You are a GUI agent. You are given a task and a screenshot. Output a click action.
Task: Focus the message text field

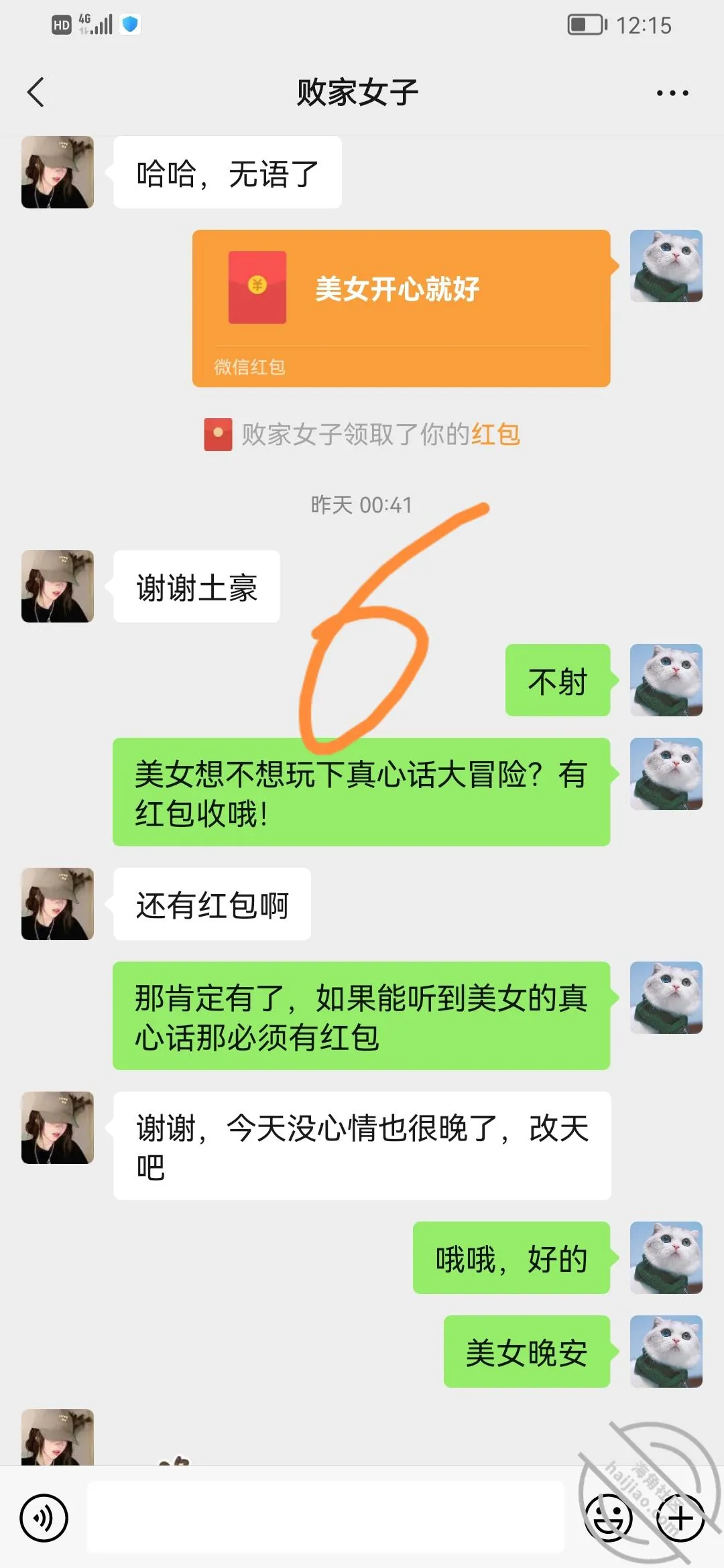[326, 1517]
